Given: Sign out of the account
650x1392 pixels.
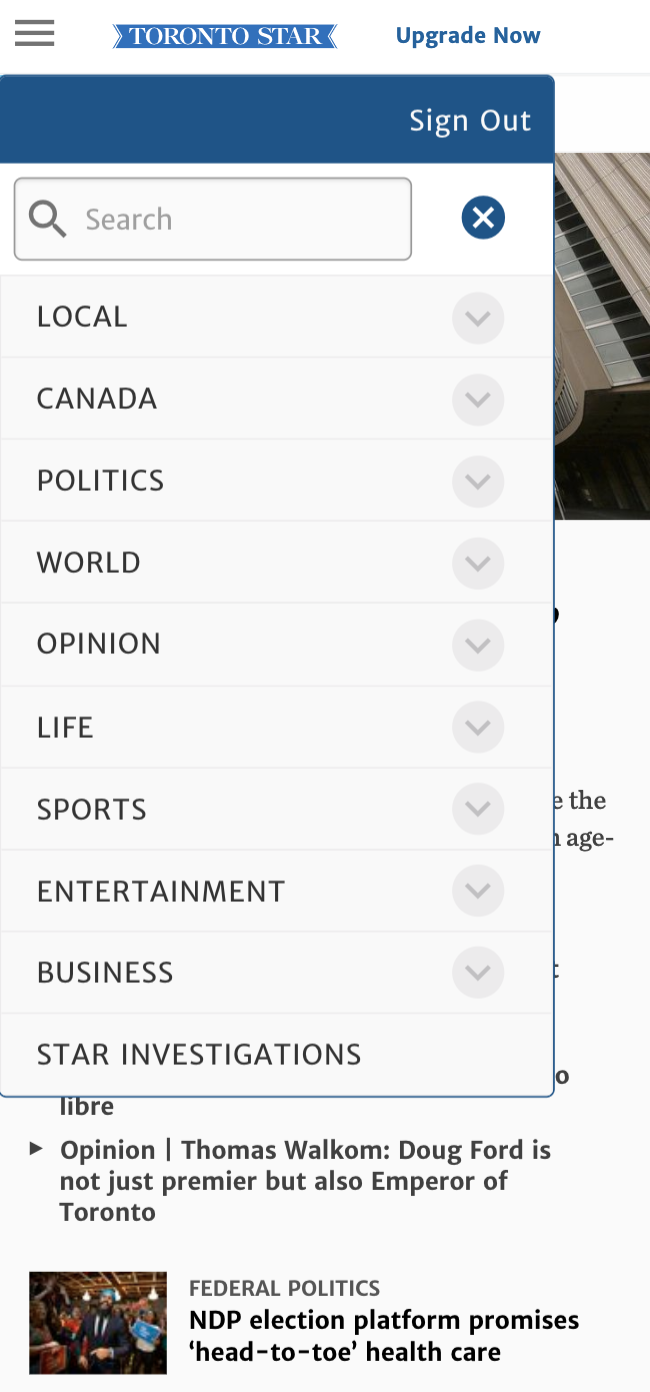Looking at the screenshot, I should point(470,121).
